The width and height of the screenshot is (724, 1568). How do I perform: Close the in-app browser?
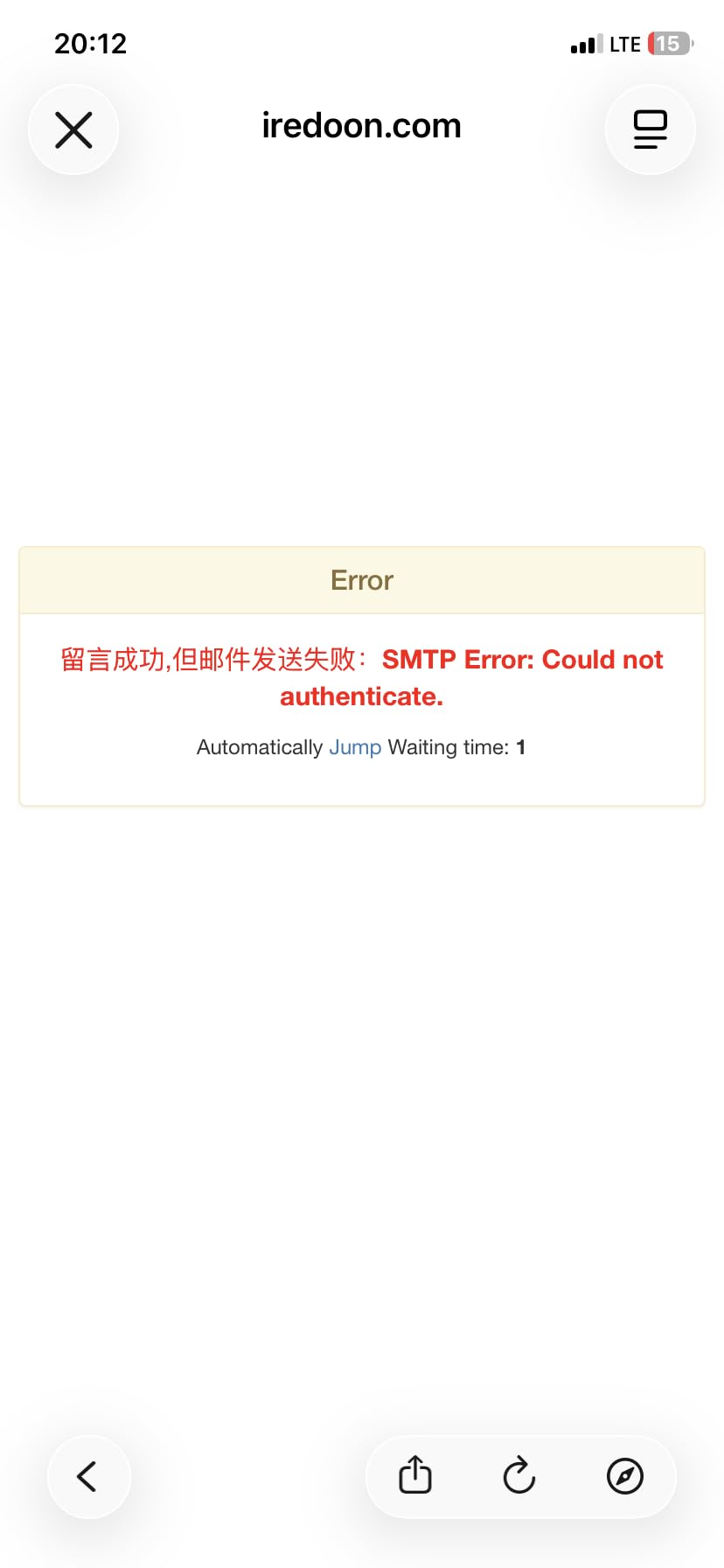[73, 129]
